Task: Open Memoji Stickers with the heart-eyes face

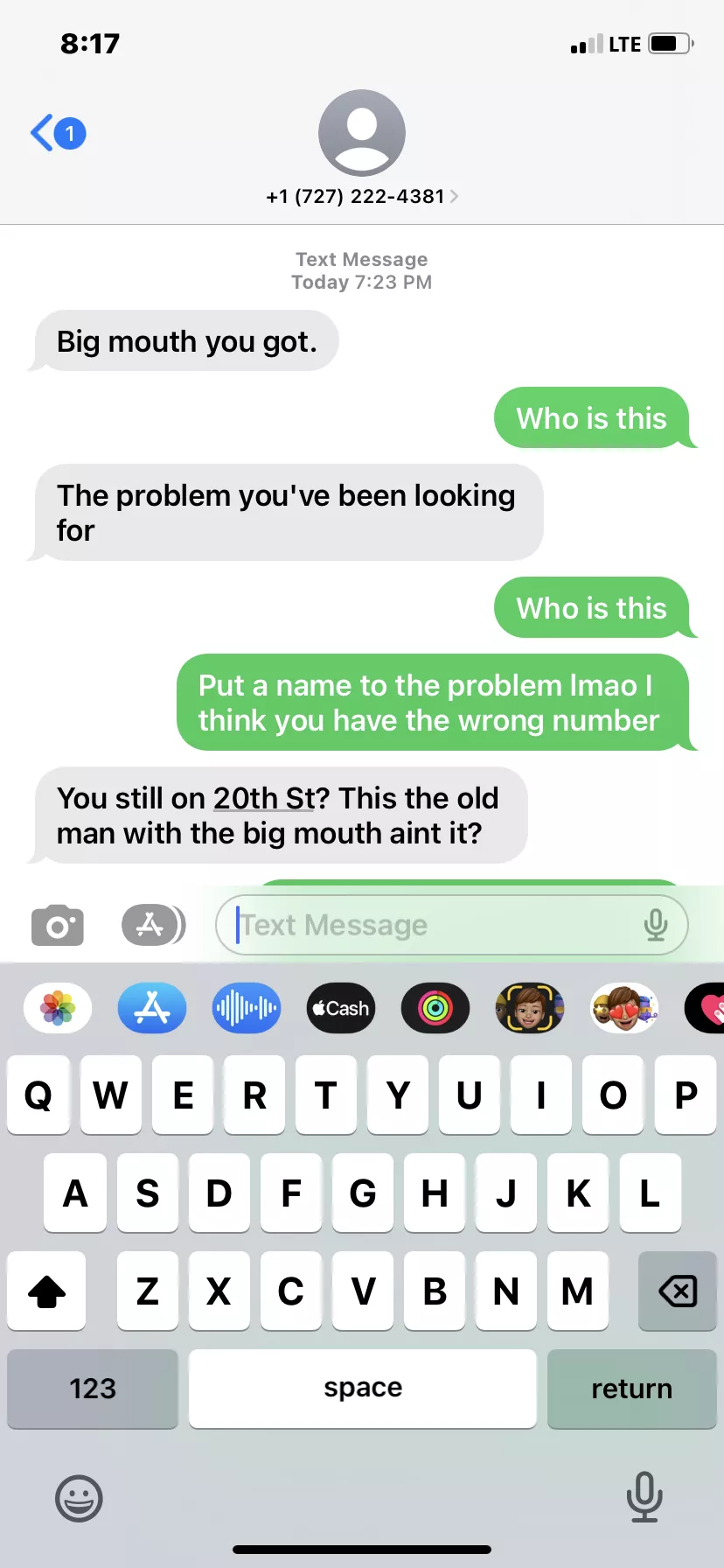Action: pyautogui.click(x=624, y=1008)
